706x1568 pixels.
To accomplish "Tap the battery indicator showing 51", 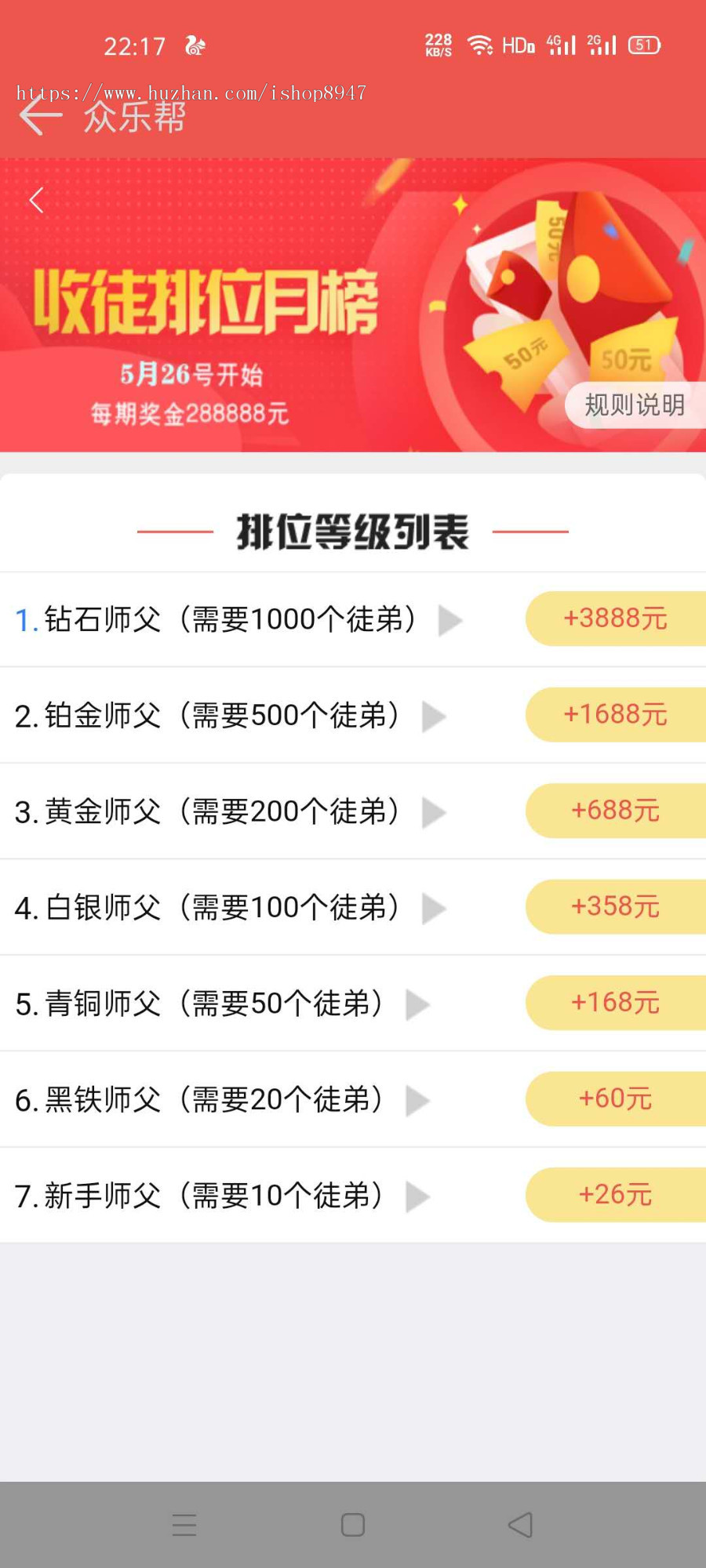I will pyautogui.click(x=643, y=45).
